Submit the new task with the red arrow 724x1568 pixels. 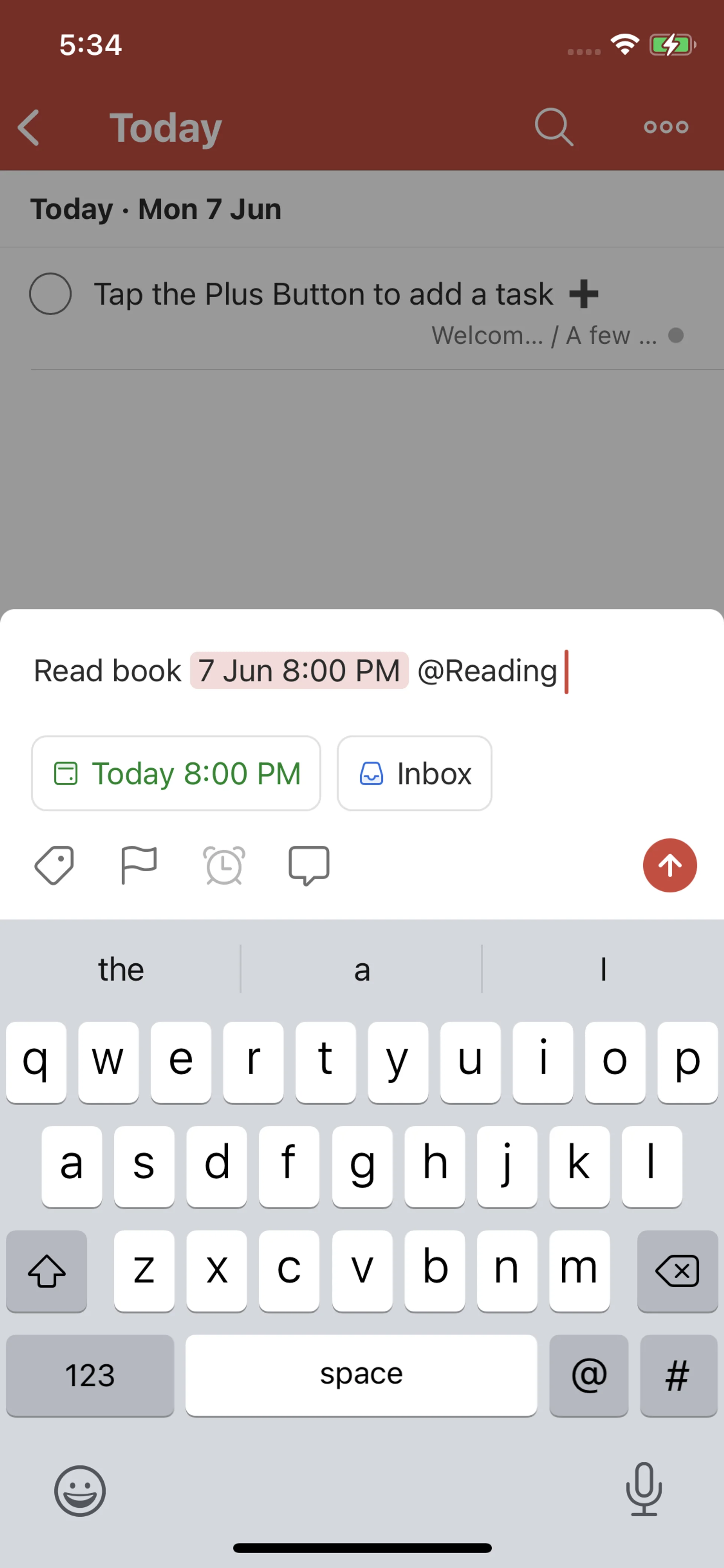pos(669,865)
